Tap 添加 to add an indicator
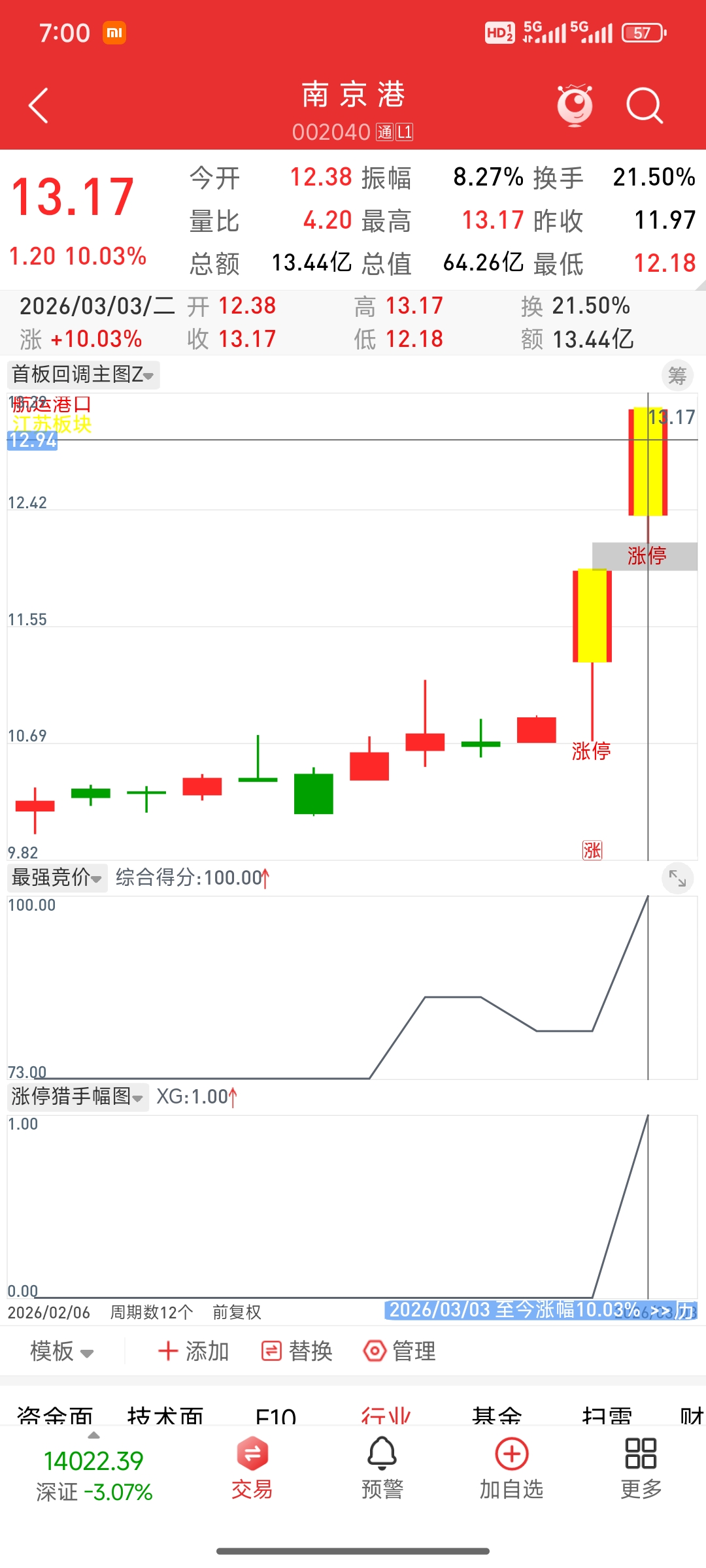Image resolution: width=706 pixels, height=1568 pixels. point(193,1351)
